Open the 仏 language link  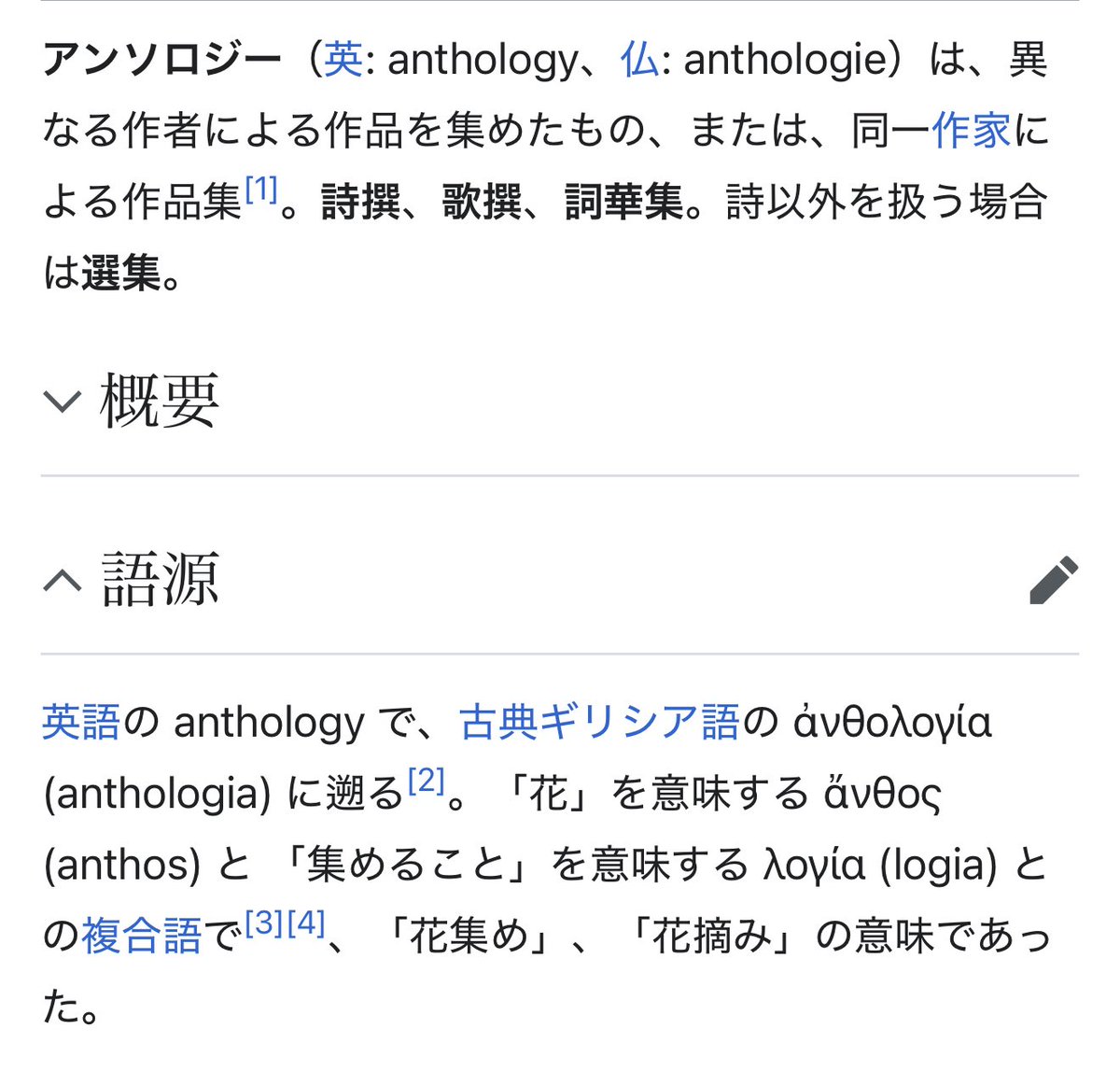pyautogui.click(x=639, y=61)
